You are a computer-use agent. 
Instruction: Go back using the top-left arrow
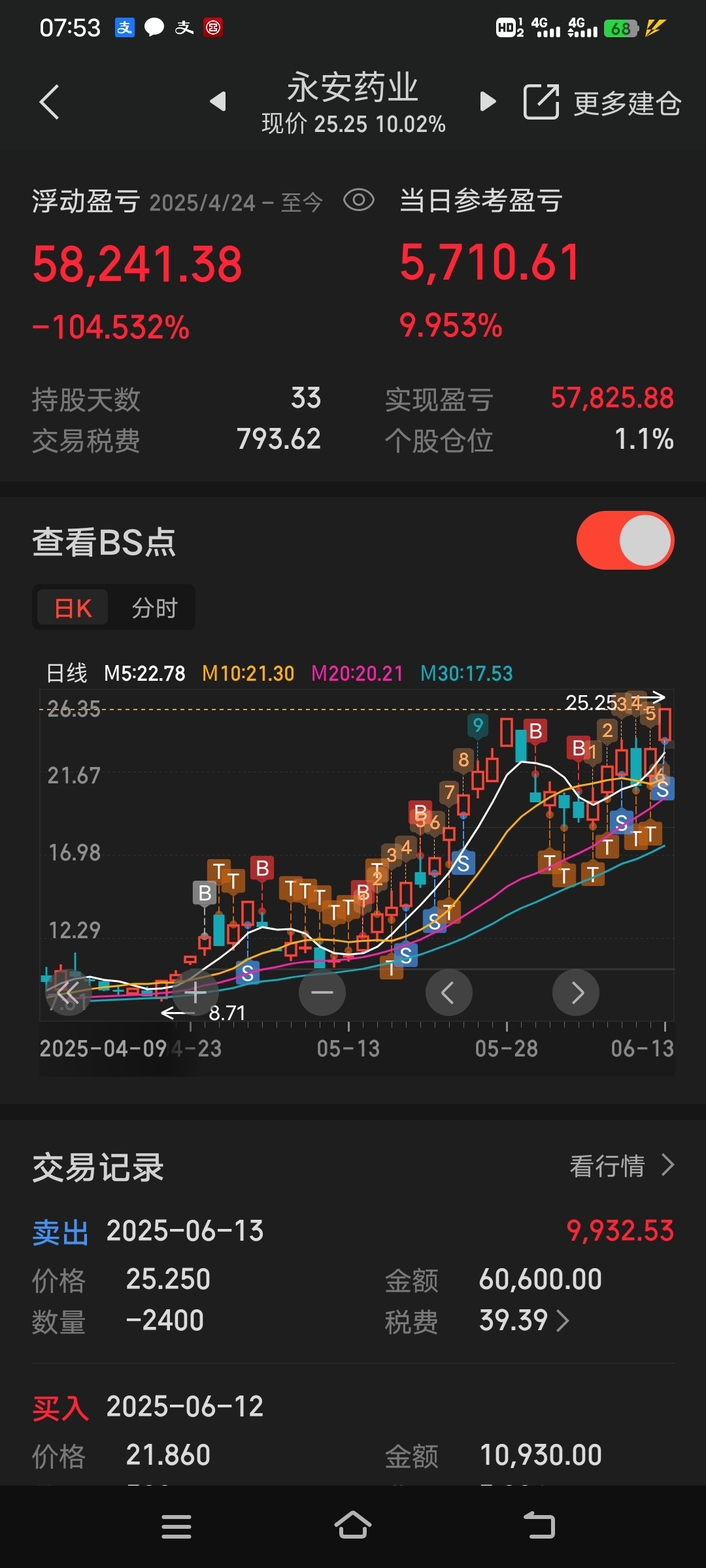point(49,102)
